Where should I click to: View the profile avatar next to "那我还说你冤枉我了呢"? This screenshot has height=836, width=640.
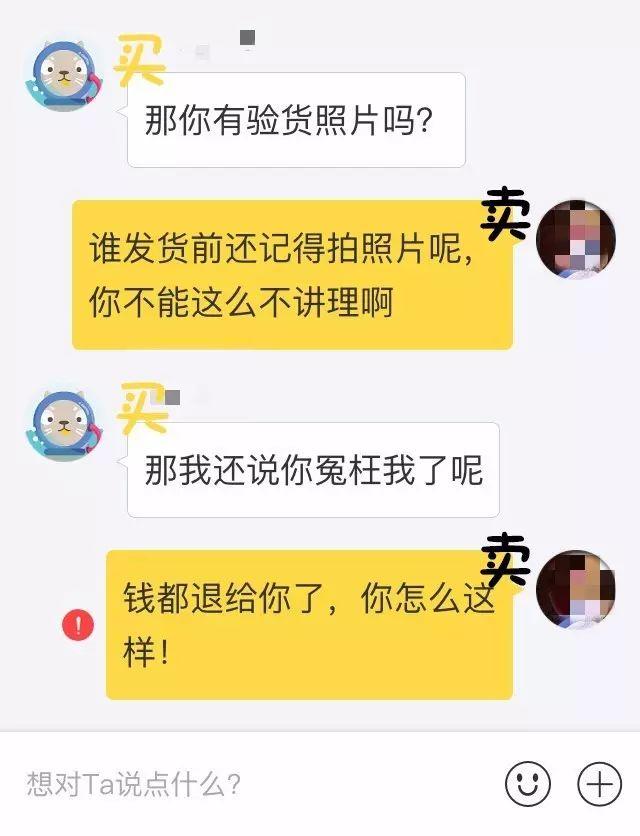click(x=62, y=420)
